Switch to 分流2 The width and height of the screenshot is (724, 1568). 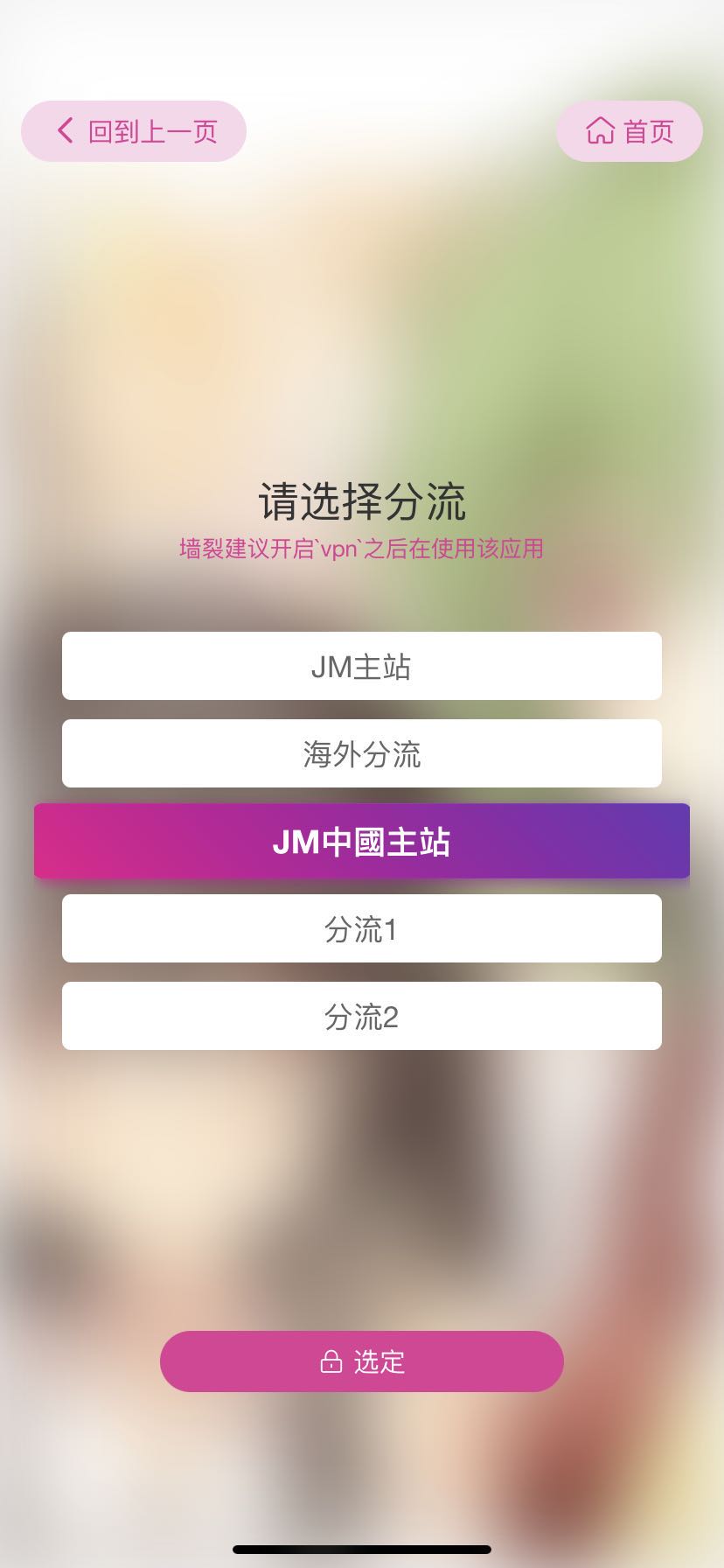click(361, 1016)
